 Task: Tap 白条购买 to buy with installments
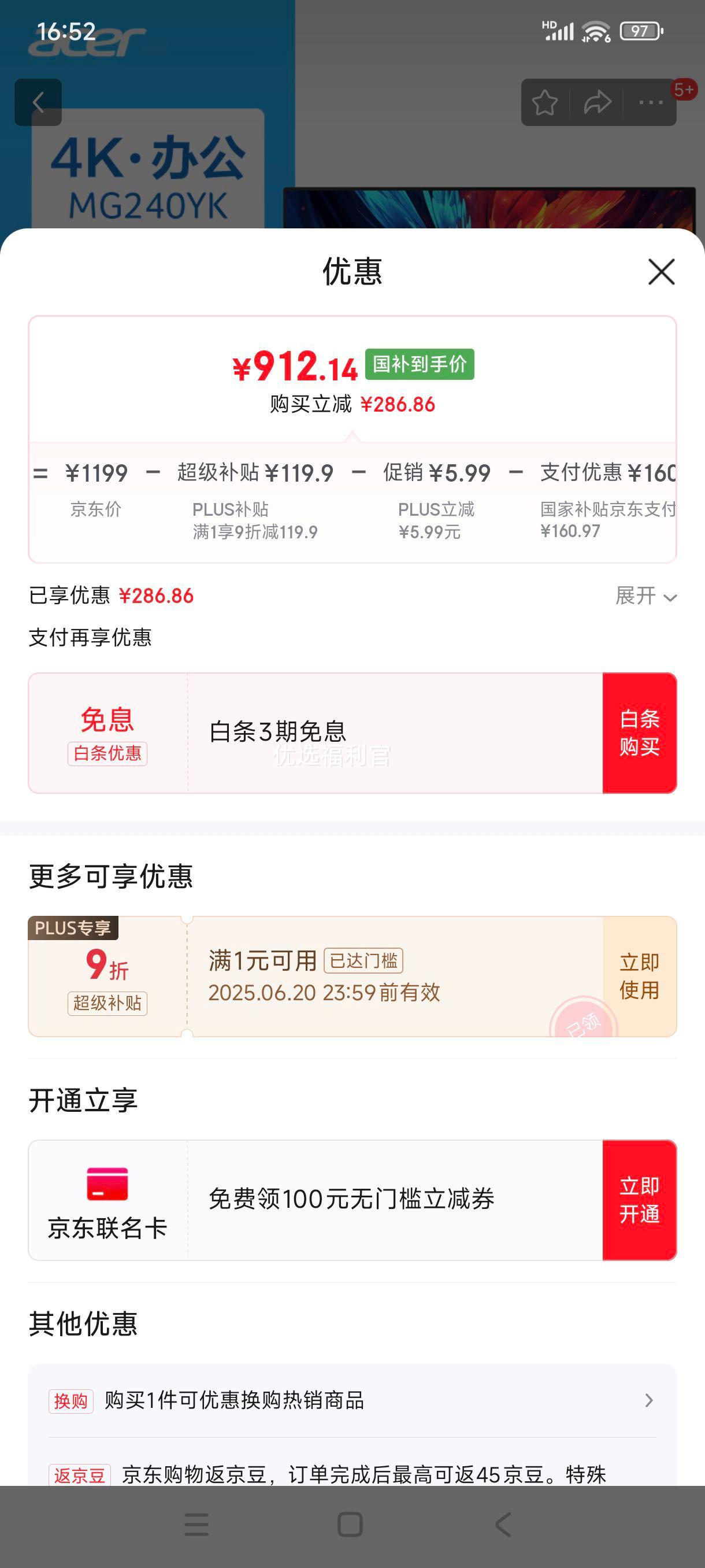[639, 733]
